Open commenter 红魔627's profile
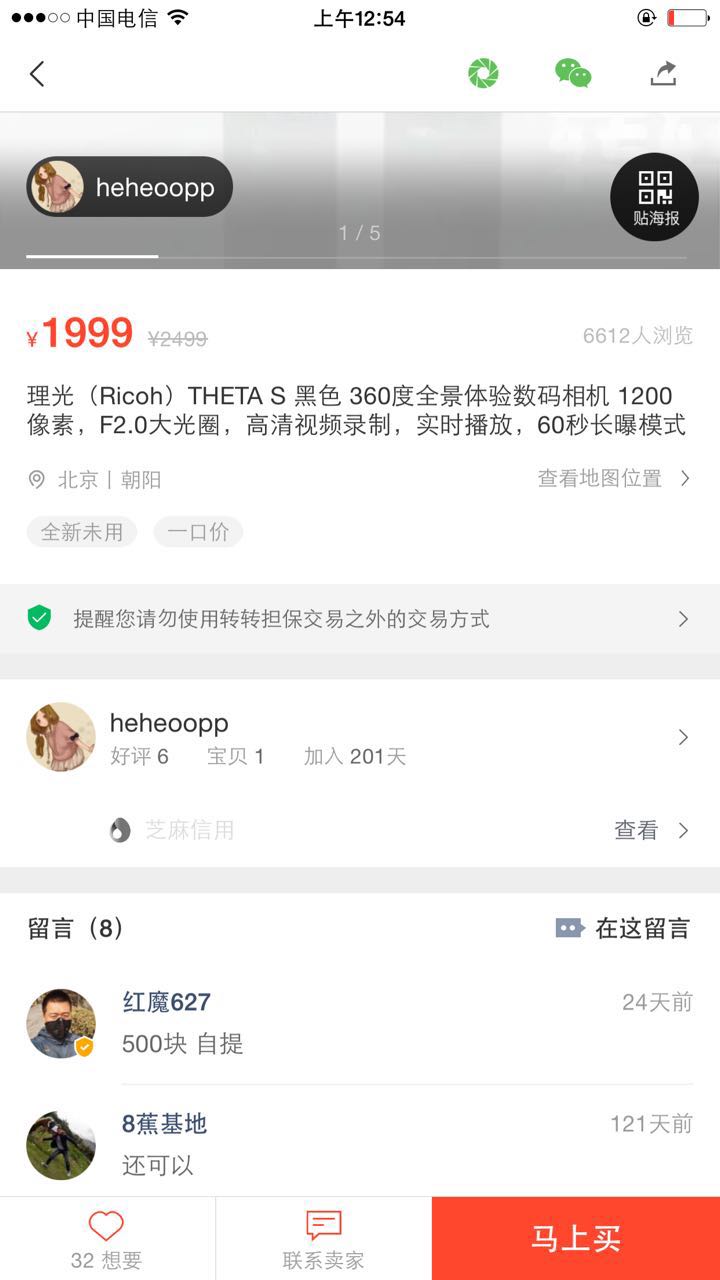 [x=61, y=1023]
